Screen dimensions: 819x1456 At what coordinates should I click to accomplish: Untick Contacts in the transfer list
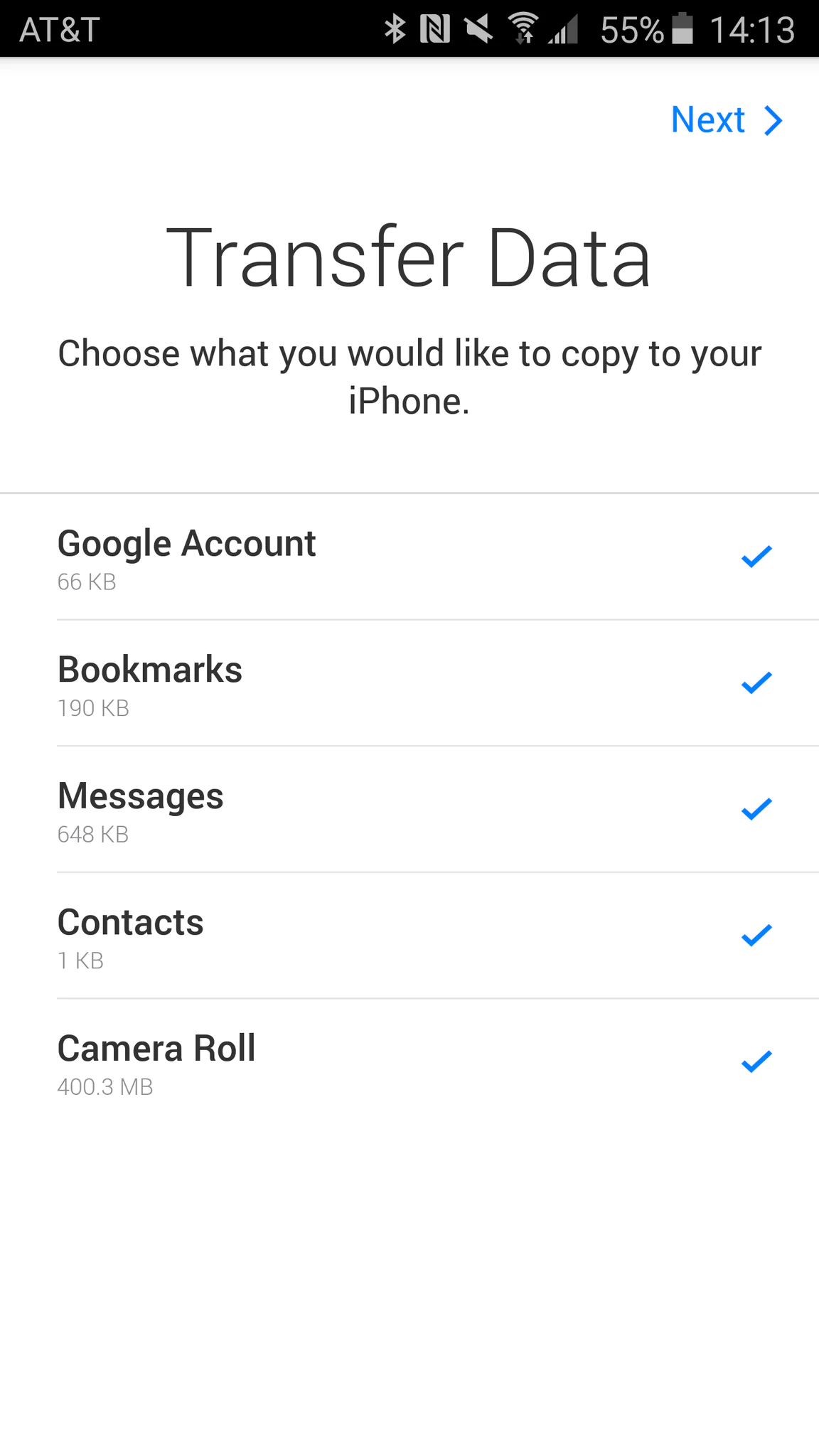pyautogui.click(x=756, y=936)
